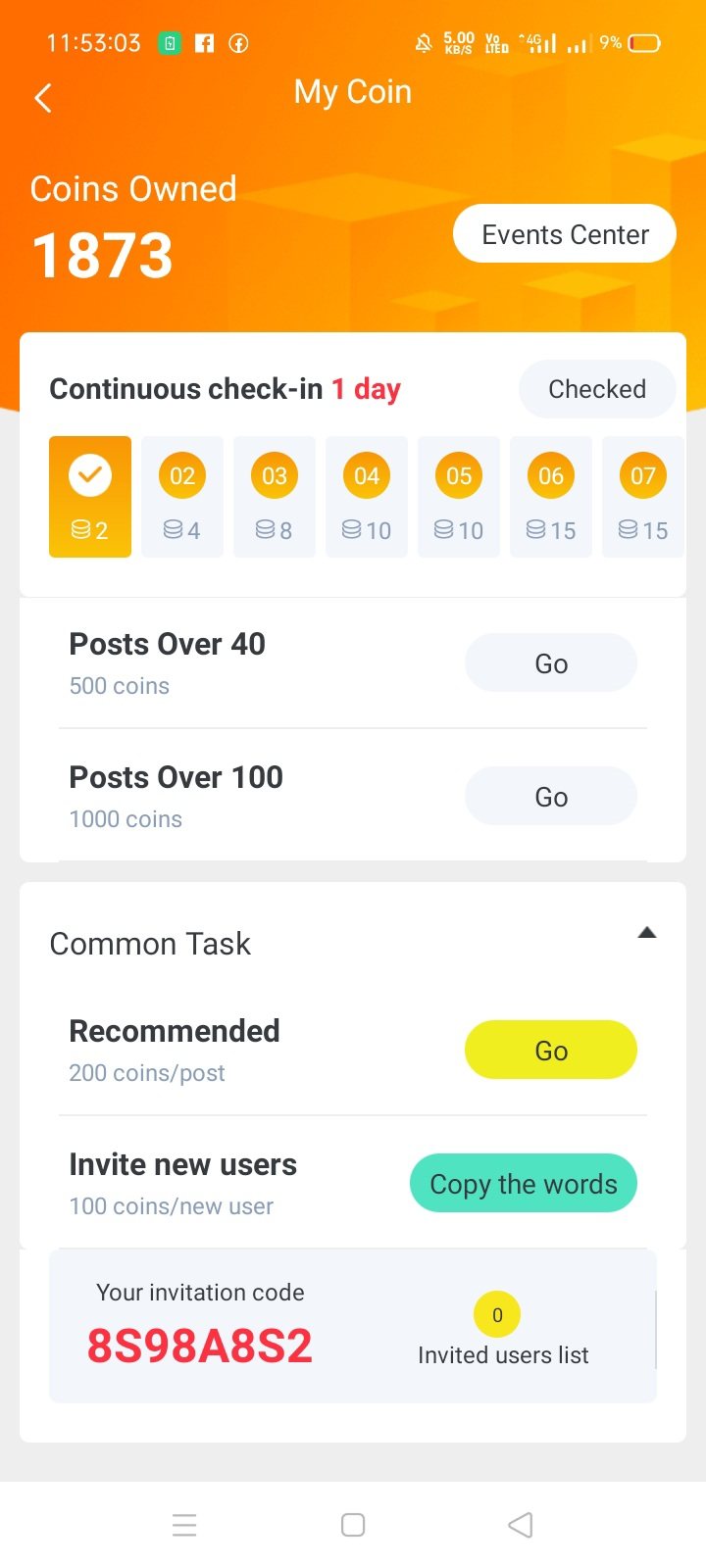Go back from My Coin page
706x1568 pixels.
click(43, 97)
